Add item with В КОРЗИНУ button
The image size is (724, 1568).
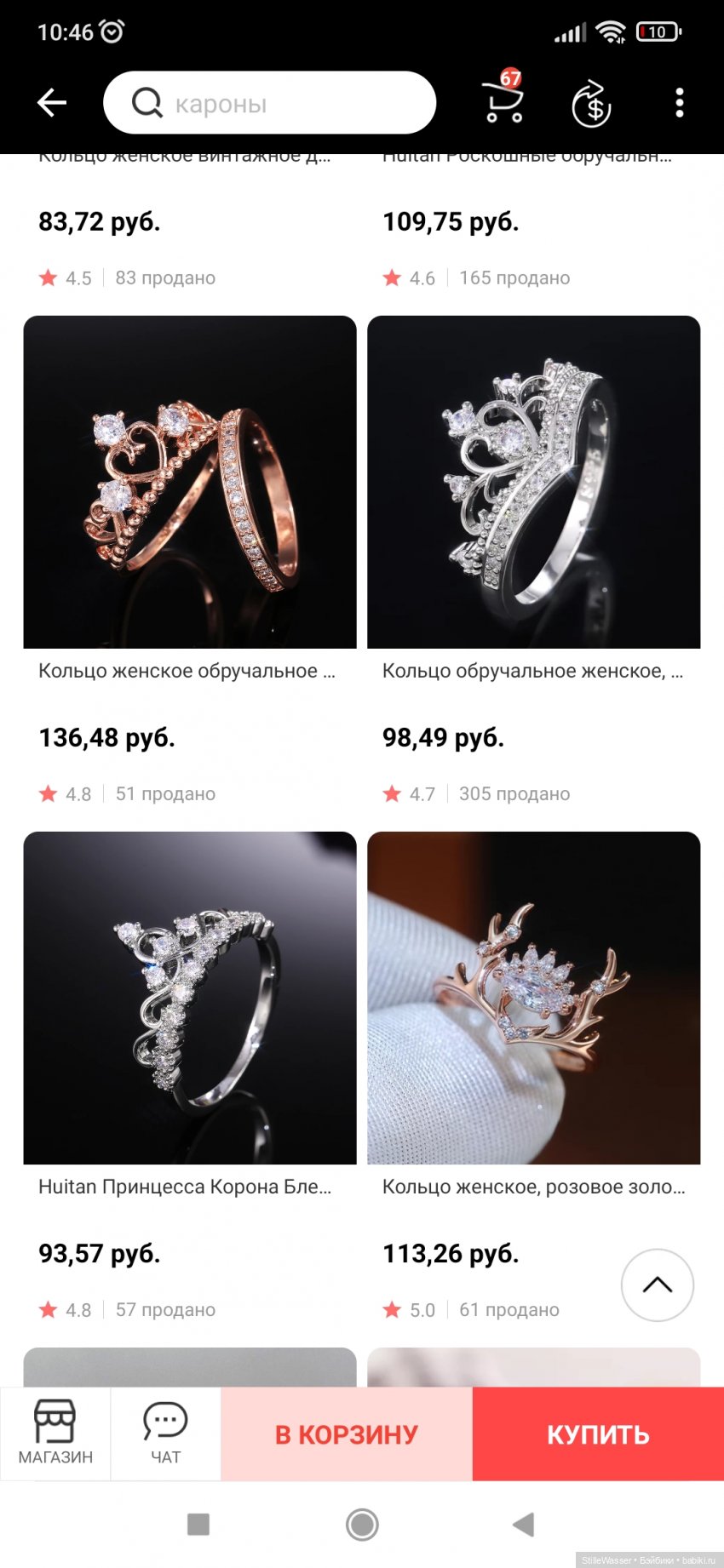pyautogui.click(x=347, y=1434)
